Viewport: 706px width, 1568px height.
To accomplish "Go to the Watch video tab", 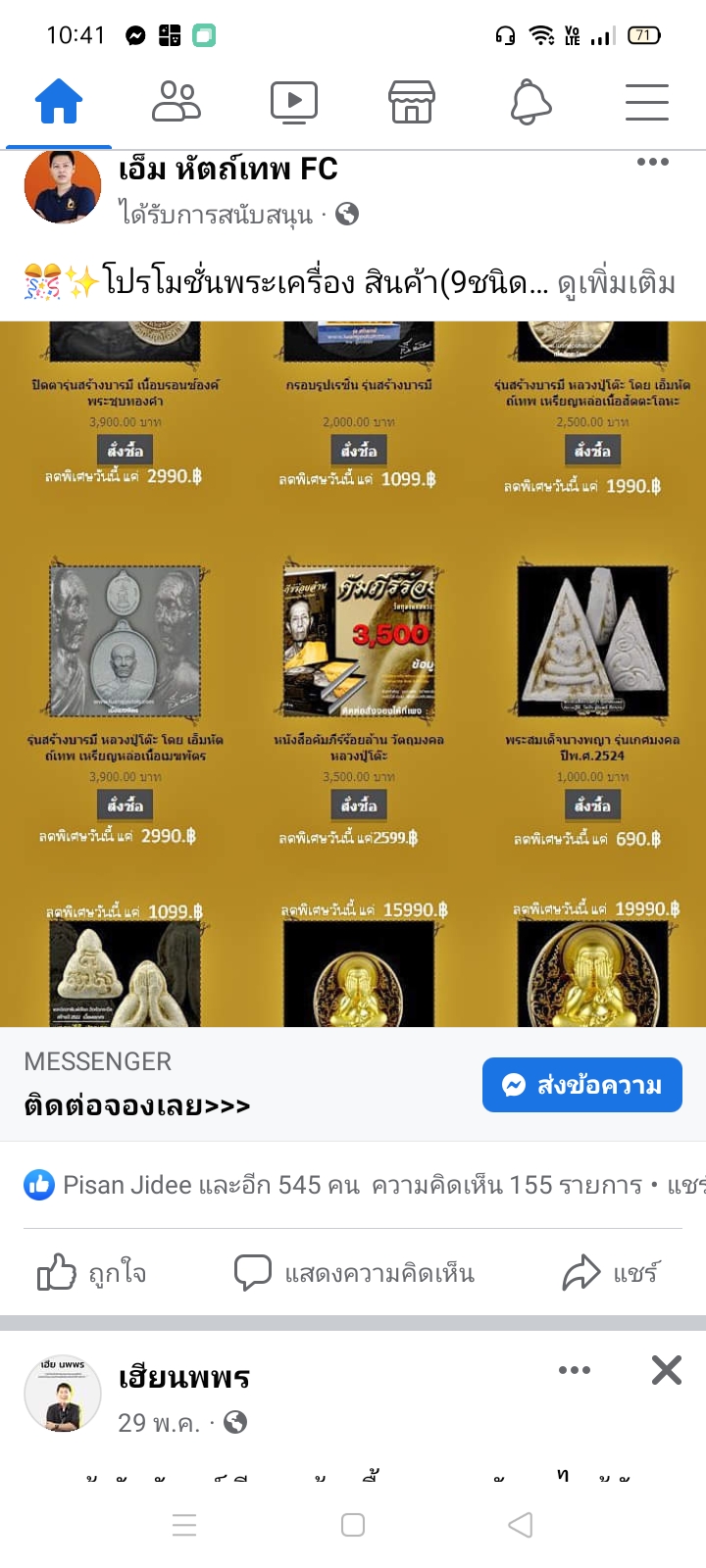I will (294, 101).
